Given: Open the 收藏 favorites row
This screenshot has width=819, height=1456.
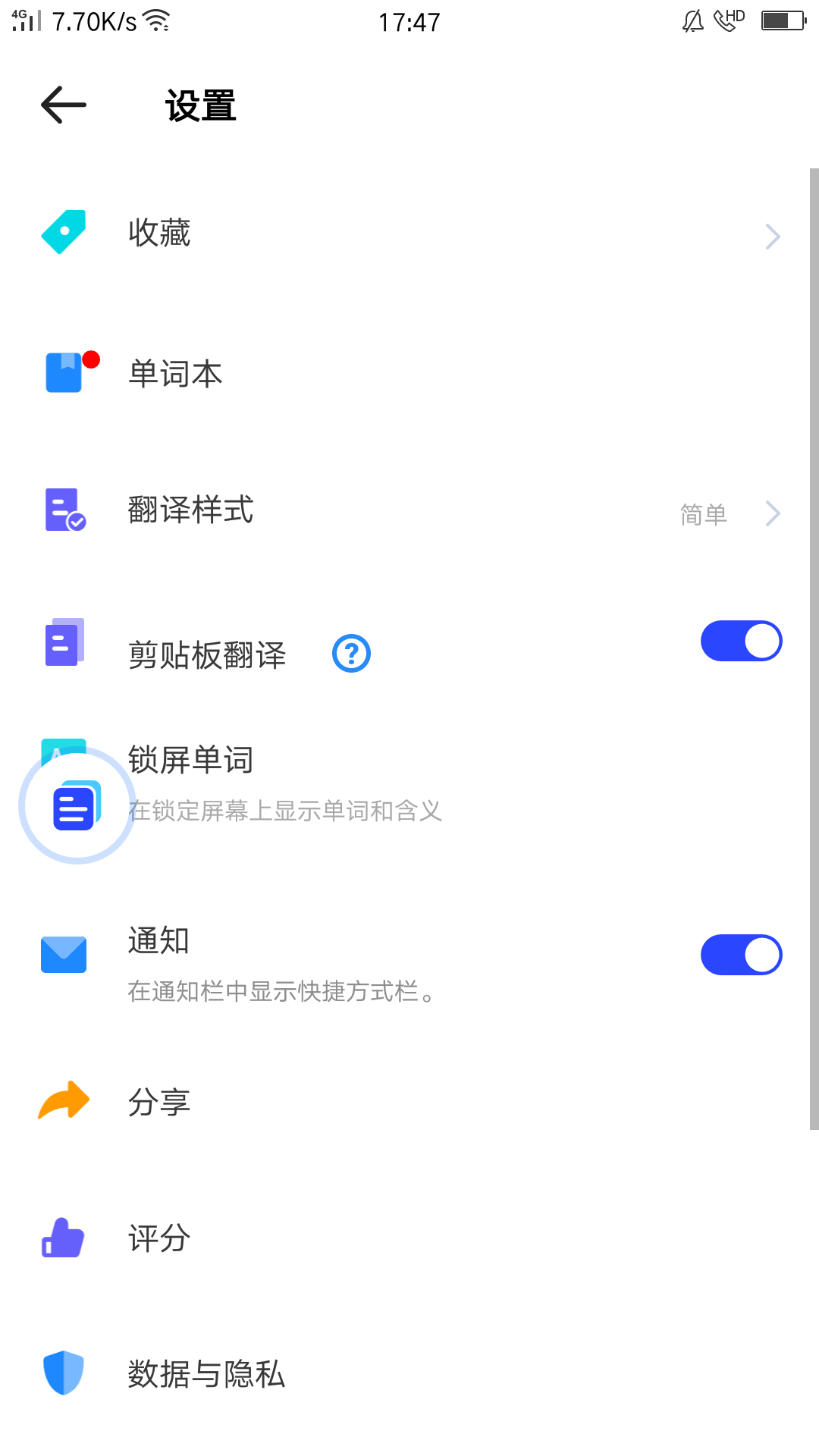Looking at the screenshot, I should [409, 234].
